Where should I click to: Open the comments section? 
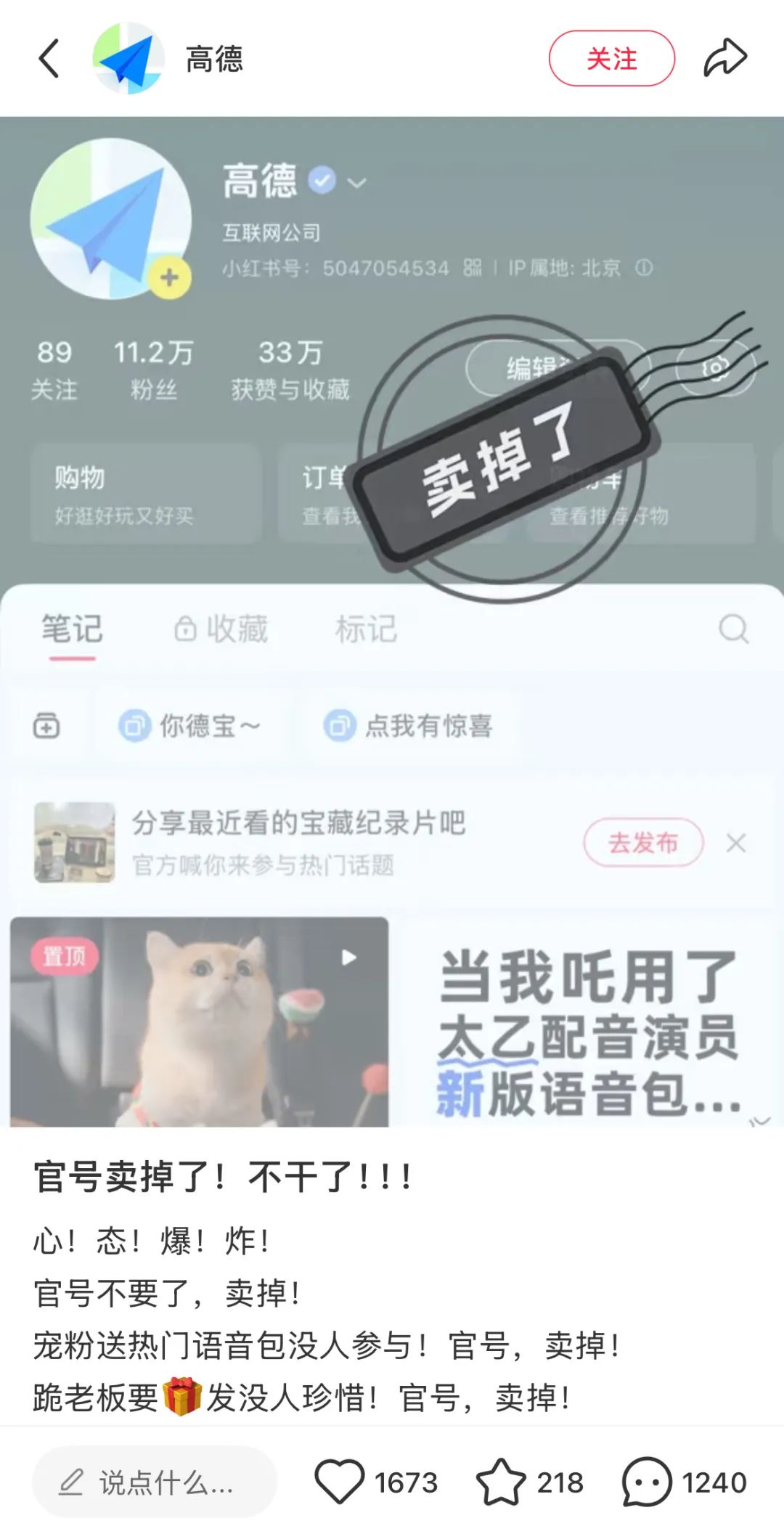pos(646,1482)
